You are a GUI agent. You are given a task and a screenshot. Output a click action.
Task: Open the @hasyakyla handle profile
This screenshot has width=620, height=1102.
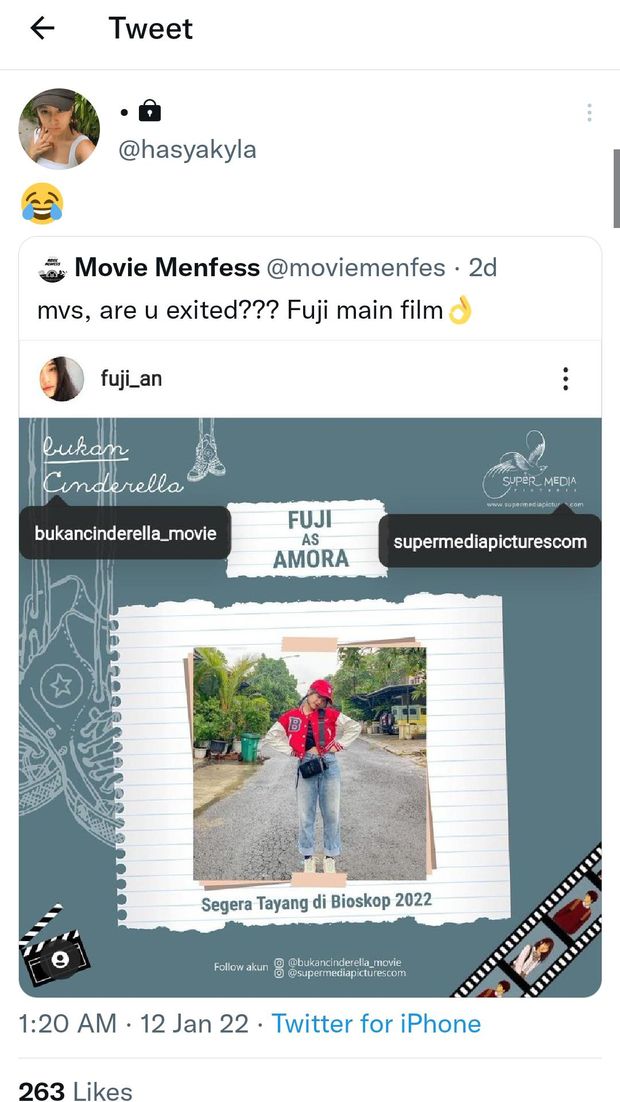(188, 150)
